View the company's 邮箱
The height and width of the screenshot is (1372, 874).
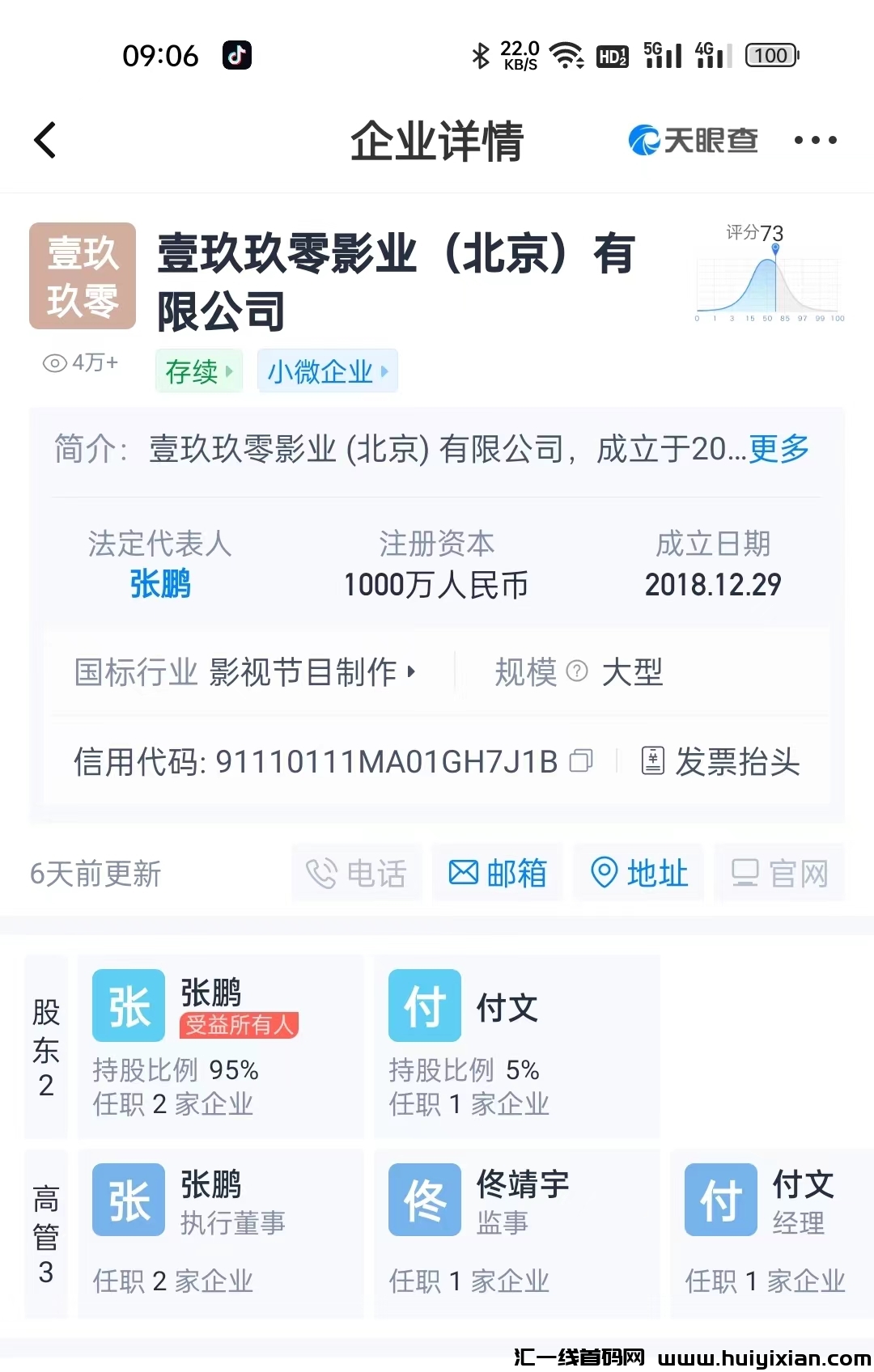point(498,873)
